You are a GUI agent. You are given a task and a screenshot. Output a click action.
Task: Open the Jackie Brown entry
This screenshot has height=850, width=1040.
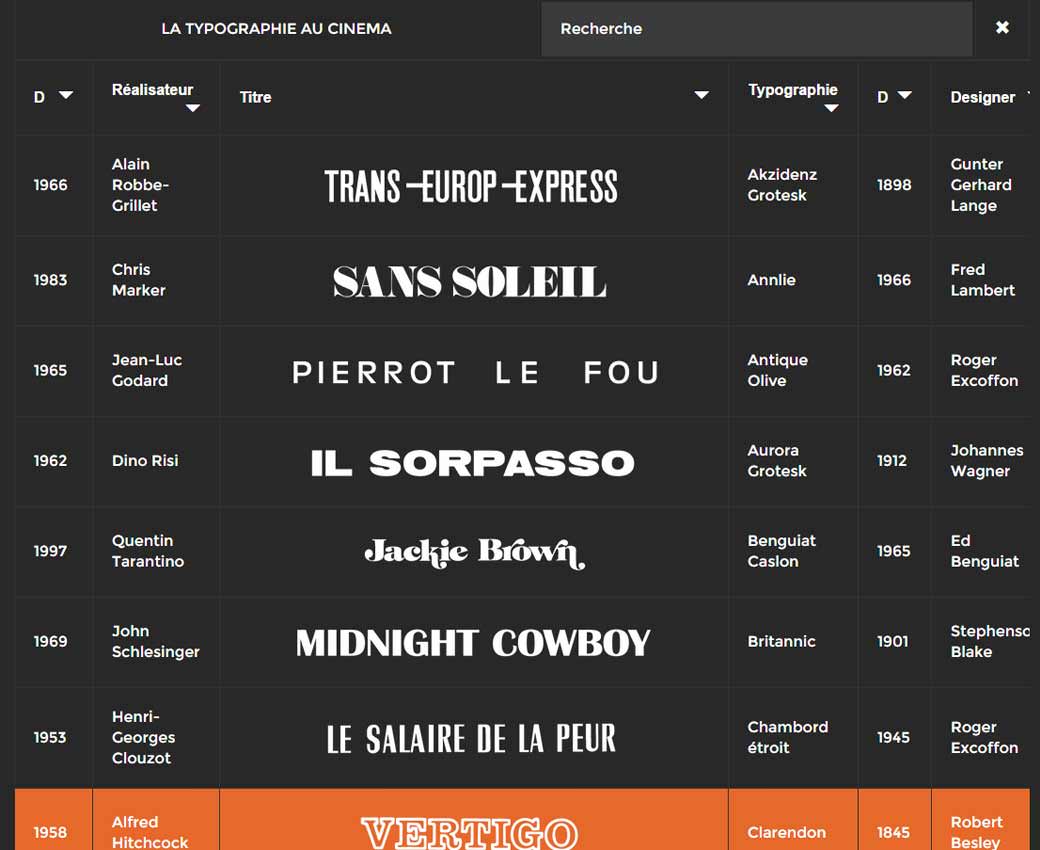[474, 552]
